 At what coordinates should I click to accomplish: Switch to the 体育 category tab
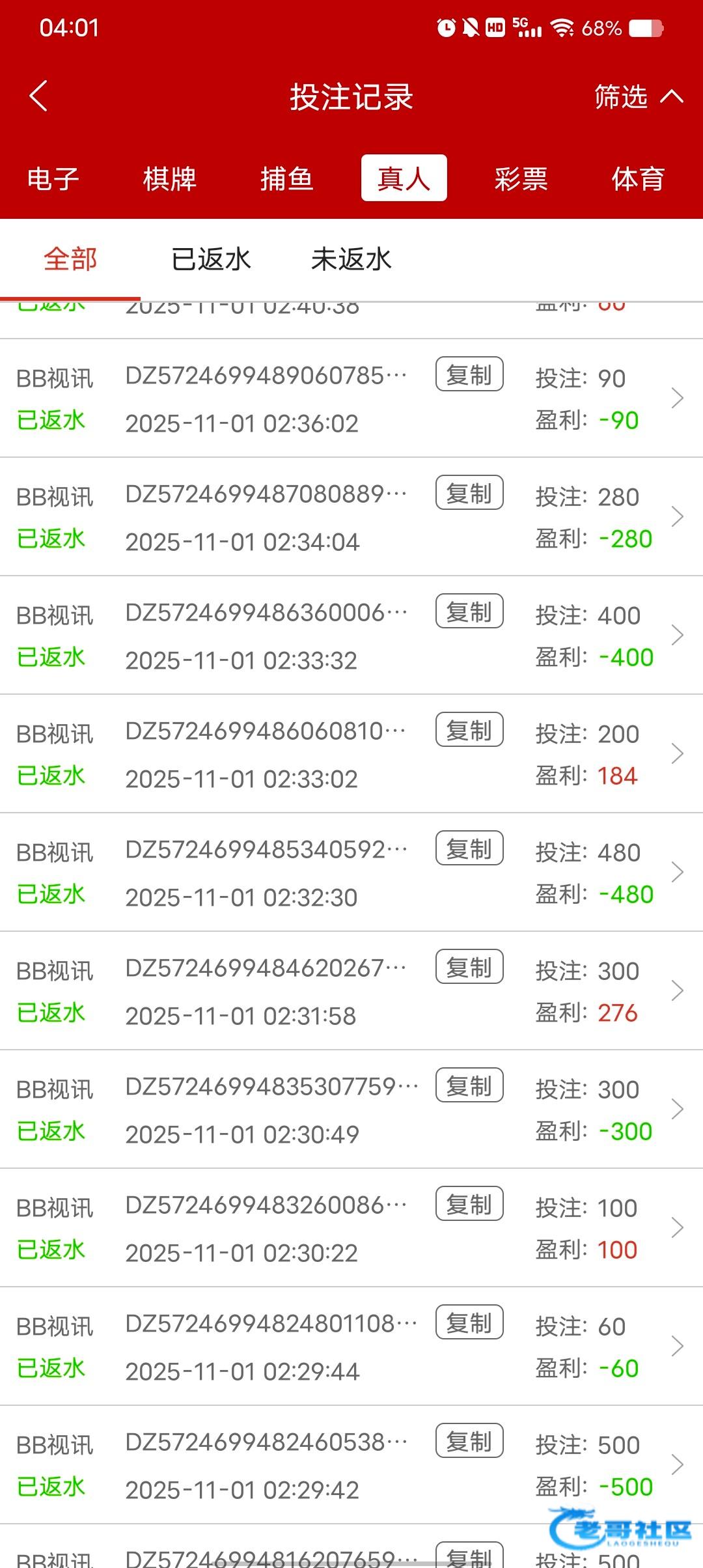(x=638, y=178)
